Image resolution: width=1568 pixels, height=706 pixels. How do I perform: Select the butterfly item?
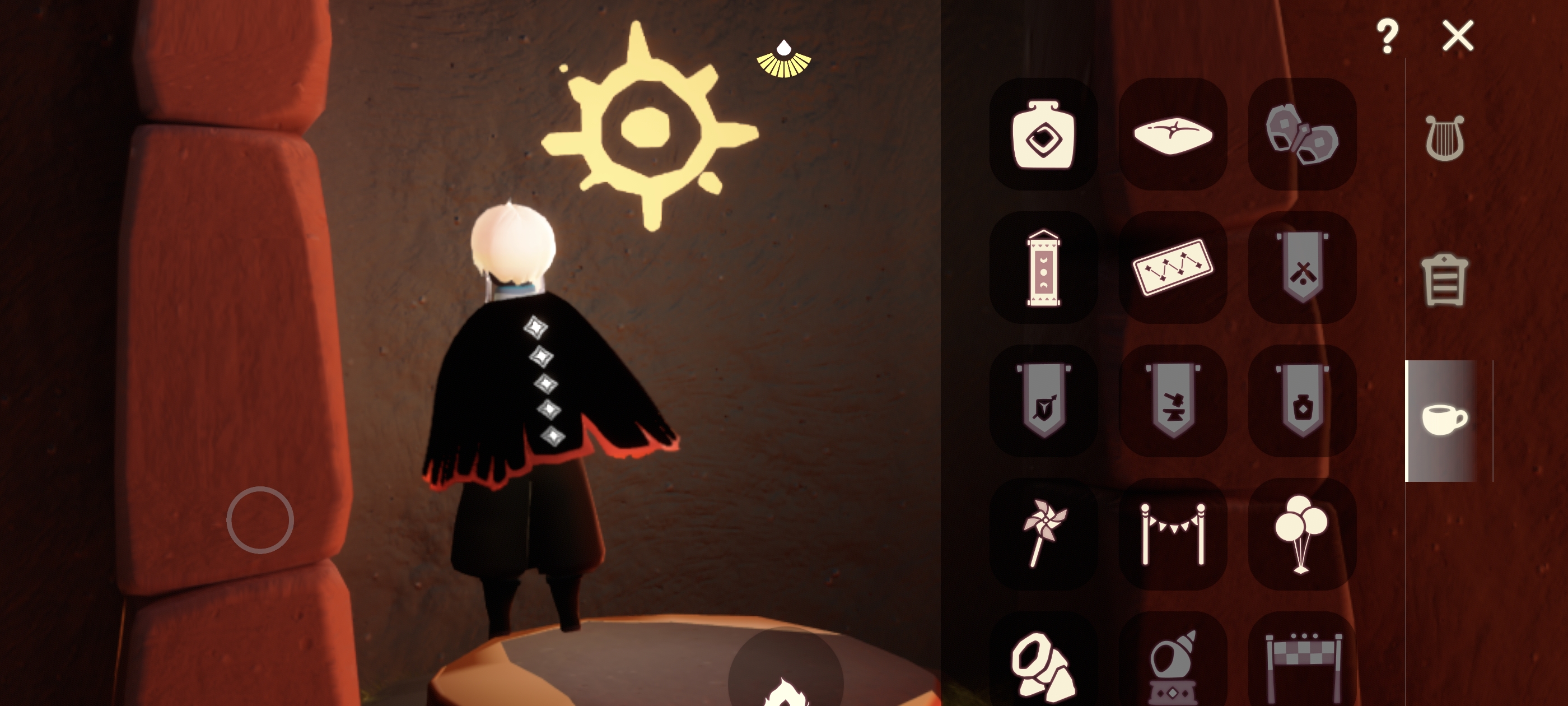1302,134
